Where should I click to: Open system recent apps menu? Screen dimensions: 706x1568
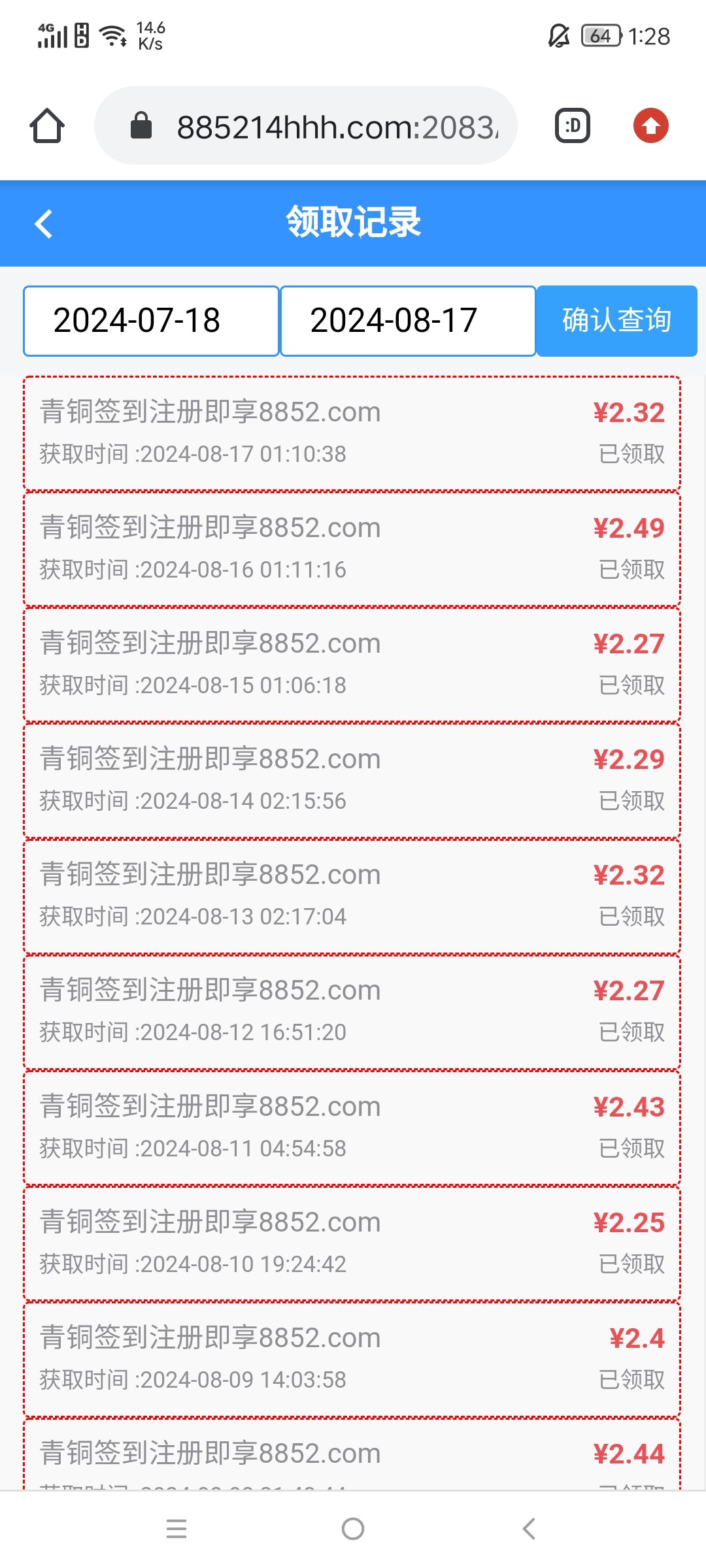tap(176, 1529)
